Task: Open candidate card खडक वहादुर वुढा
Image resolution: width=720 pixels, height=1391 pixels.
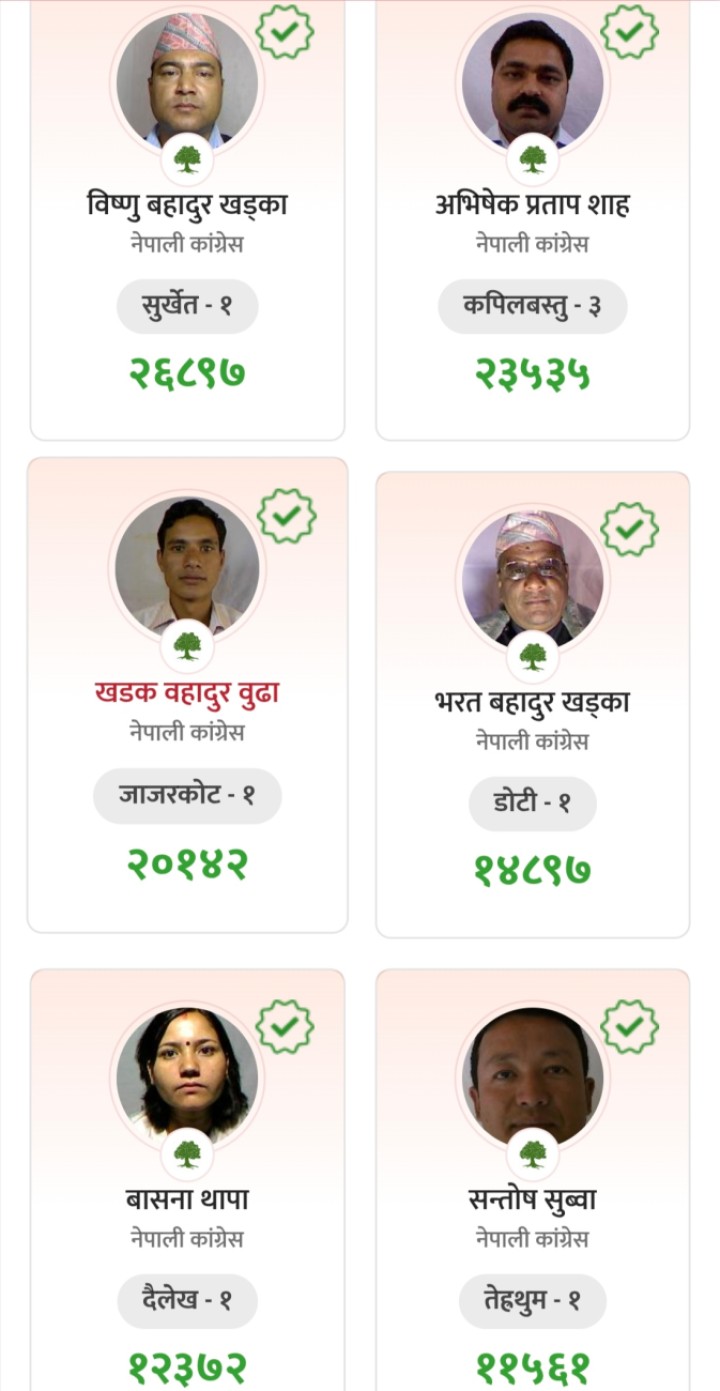Action: [187, 693]
